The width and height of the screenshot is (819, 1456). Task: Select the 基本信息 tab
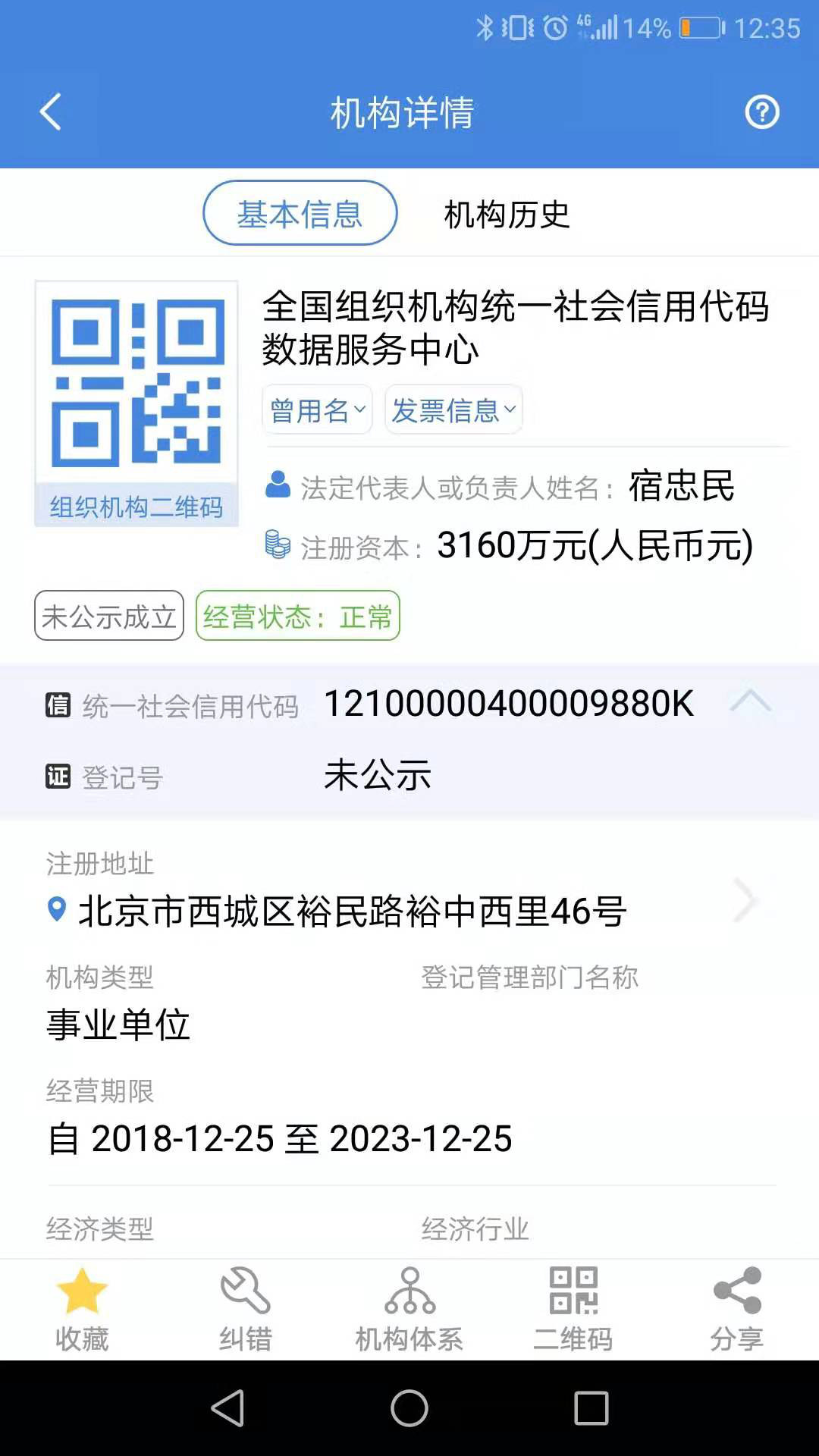pyautogui.click(x=300, y=213)
